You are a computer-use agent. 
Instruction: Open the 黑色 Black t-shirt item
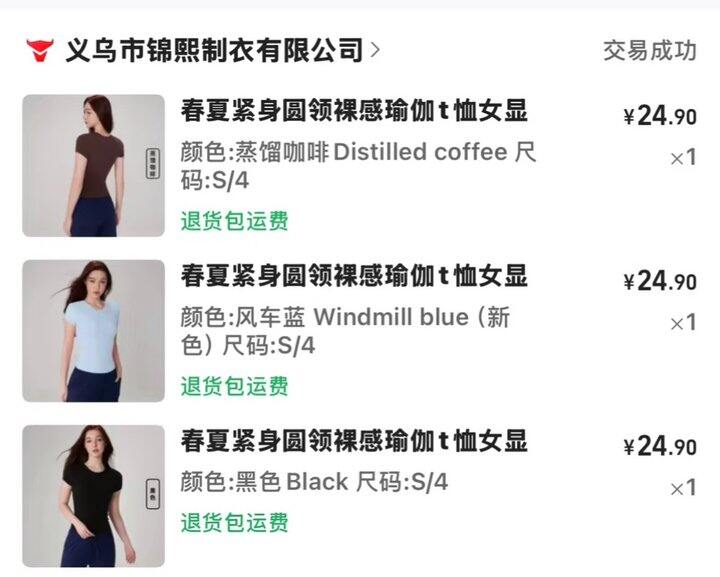click(x=353, y=441)
